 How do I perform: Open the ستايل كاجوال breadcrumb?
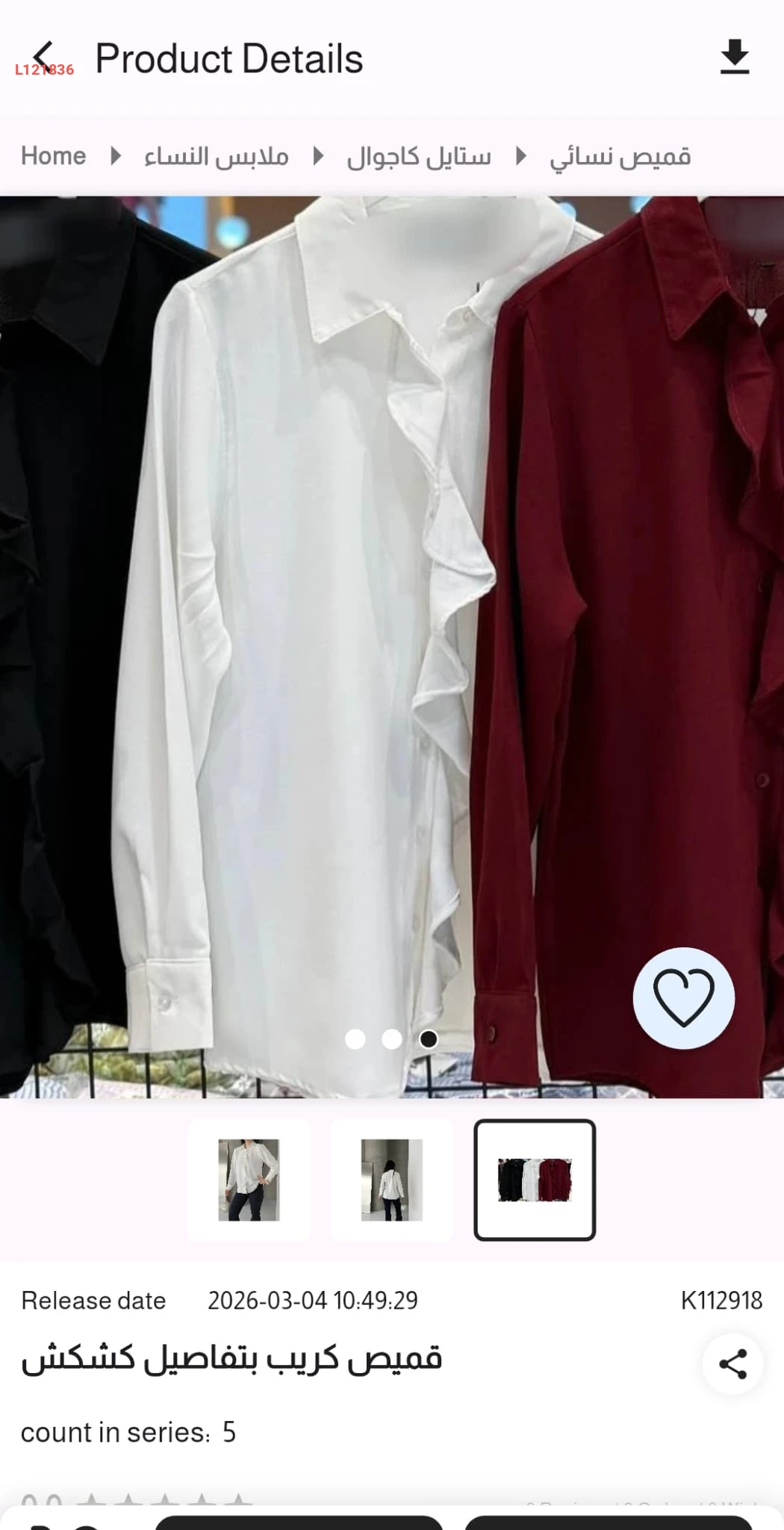[419, 156]
